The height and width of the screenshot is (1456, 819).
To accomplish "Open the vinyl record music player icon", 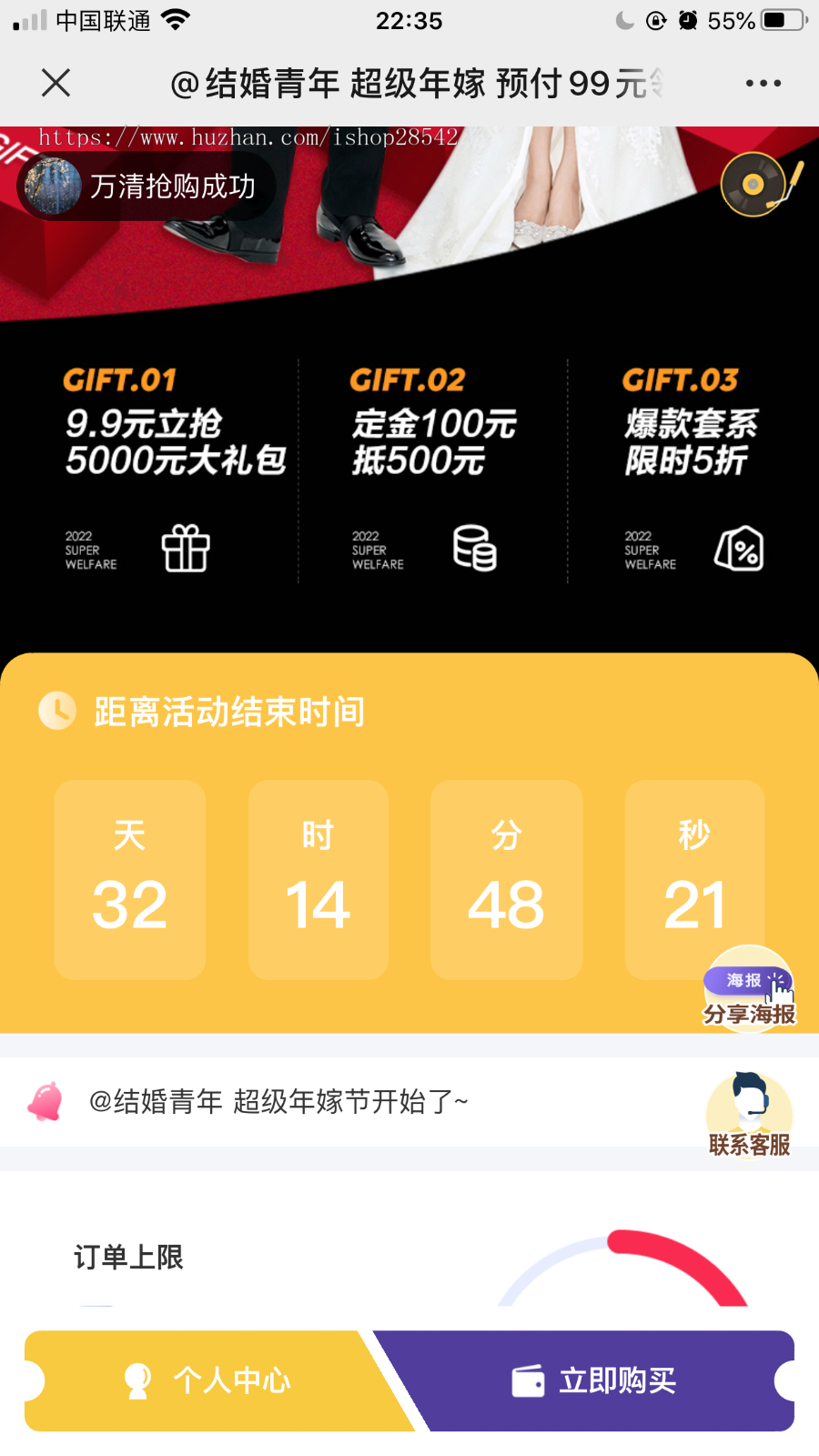I will (x=753, y=186).
